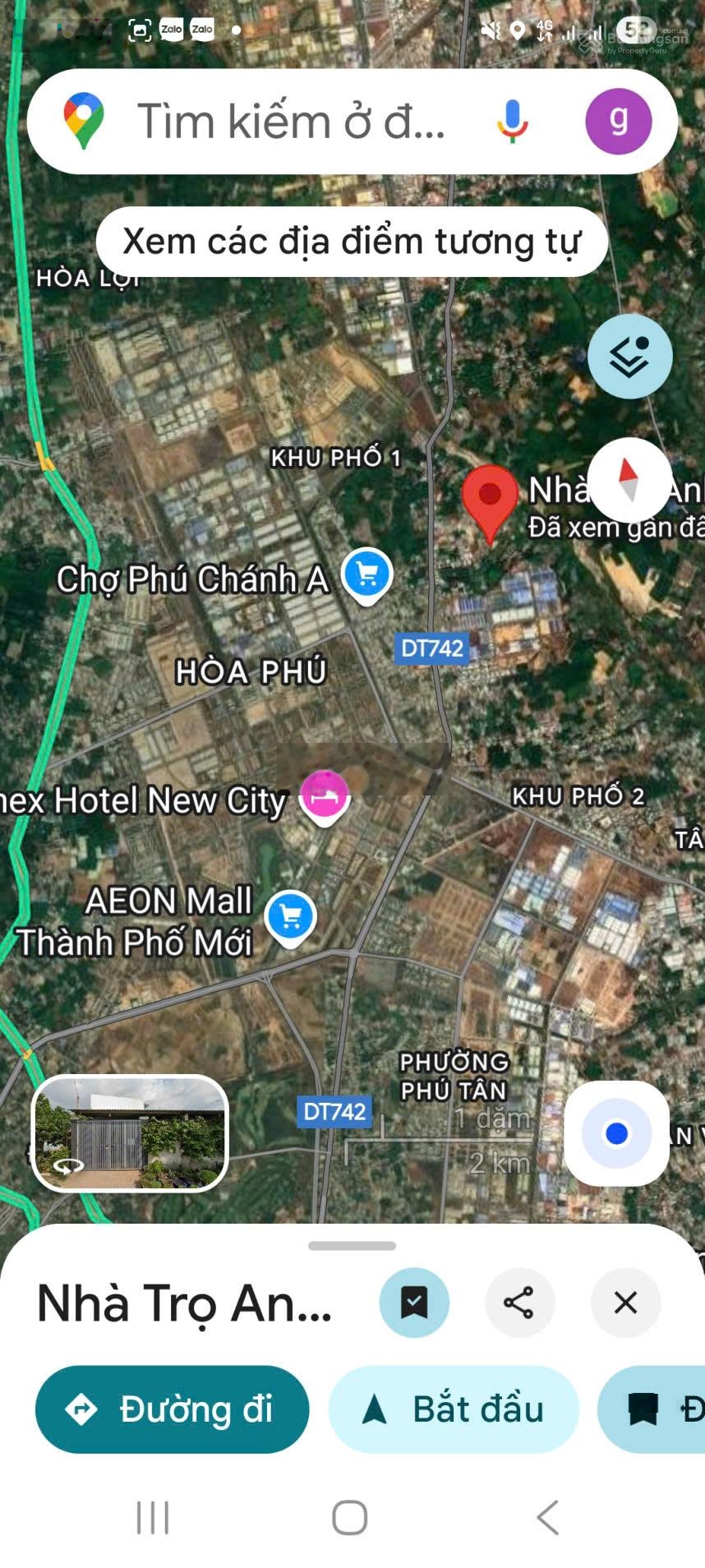Screen dimensions: 705x1568
Task: Share the Nhà Trọ An place
Action: (519, 1303)
